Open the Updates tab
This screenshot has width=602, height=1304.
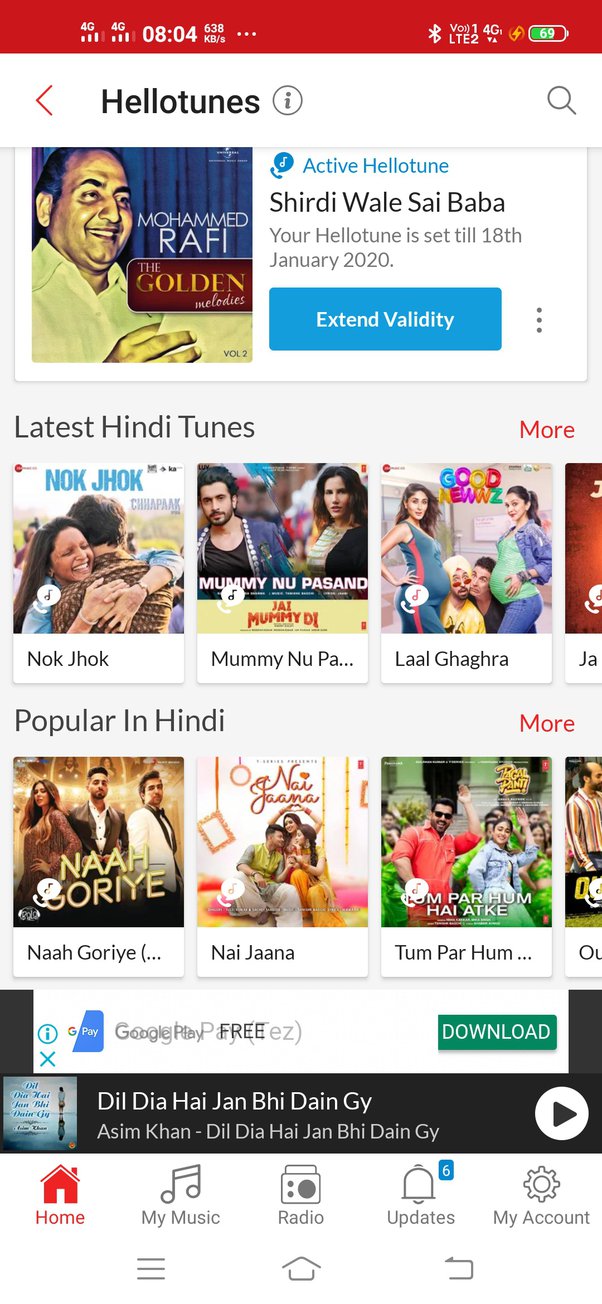pyautogui.click(x=421, y=1195)
